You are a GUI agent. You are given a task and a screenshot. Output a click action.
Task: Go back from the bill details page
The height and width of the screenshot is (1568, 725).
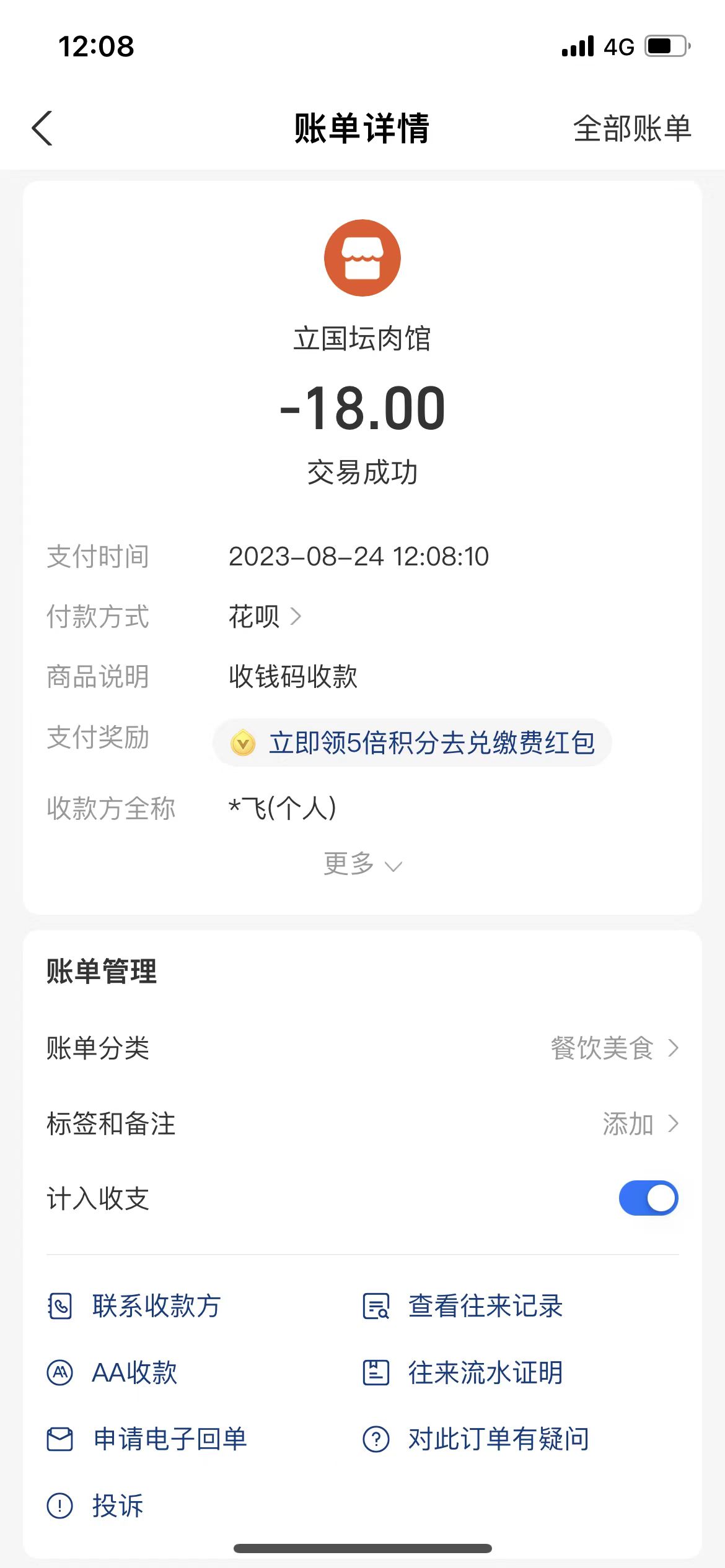tap(42, 129)
